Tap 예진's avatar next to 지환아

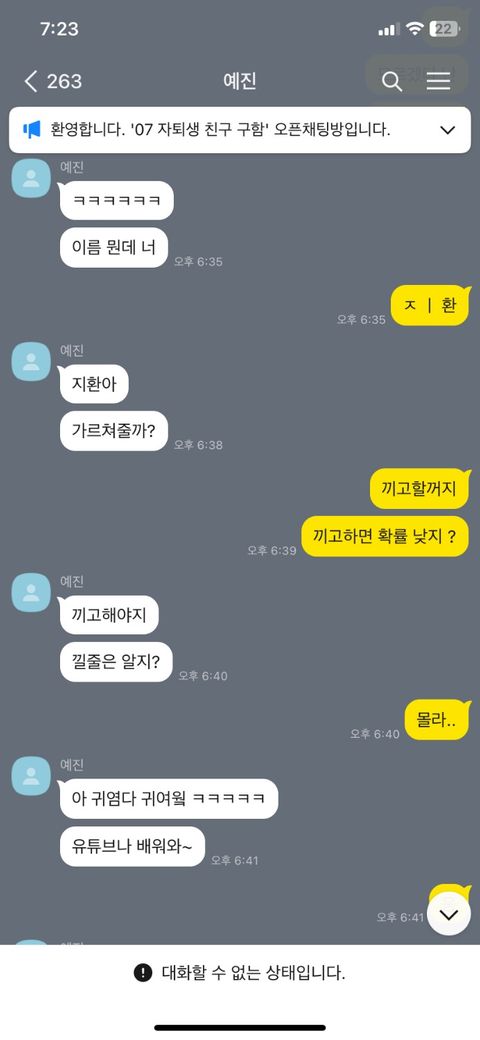tap(31, 361)
